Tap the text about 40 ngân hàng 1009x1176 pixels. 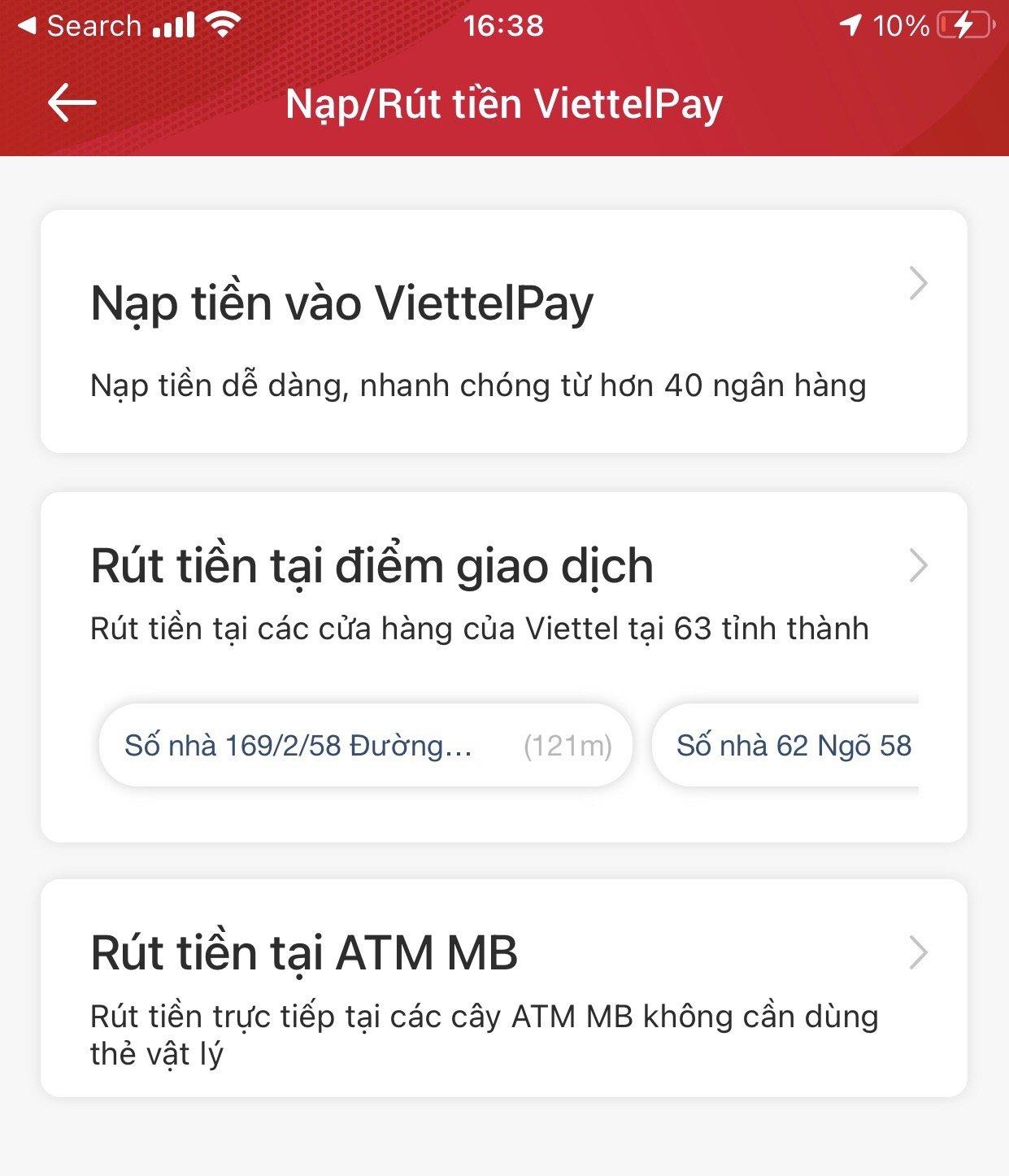pyautogui.click(x=480, y=384)
